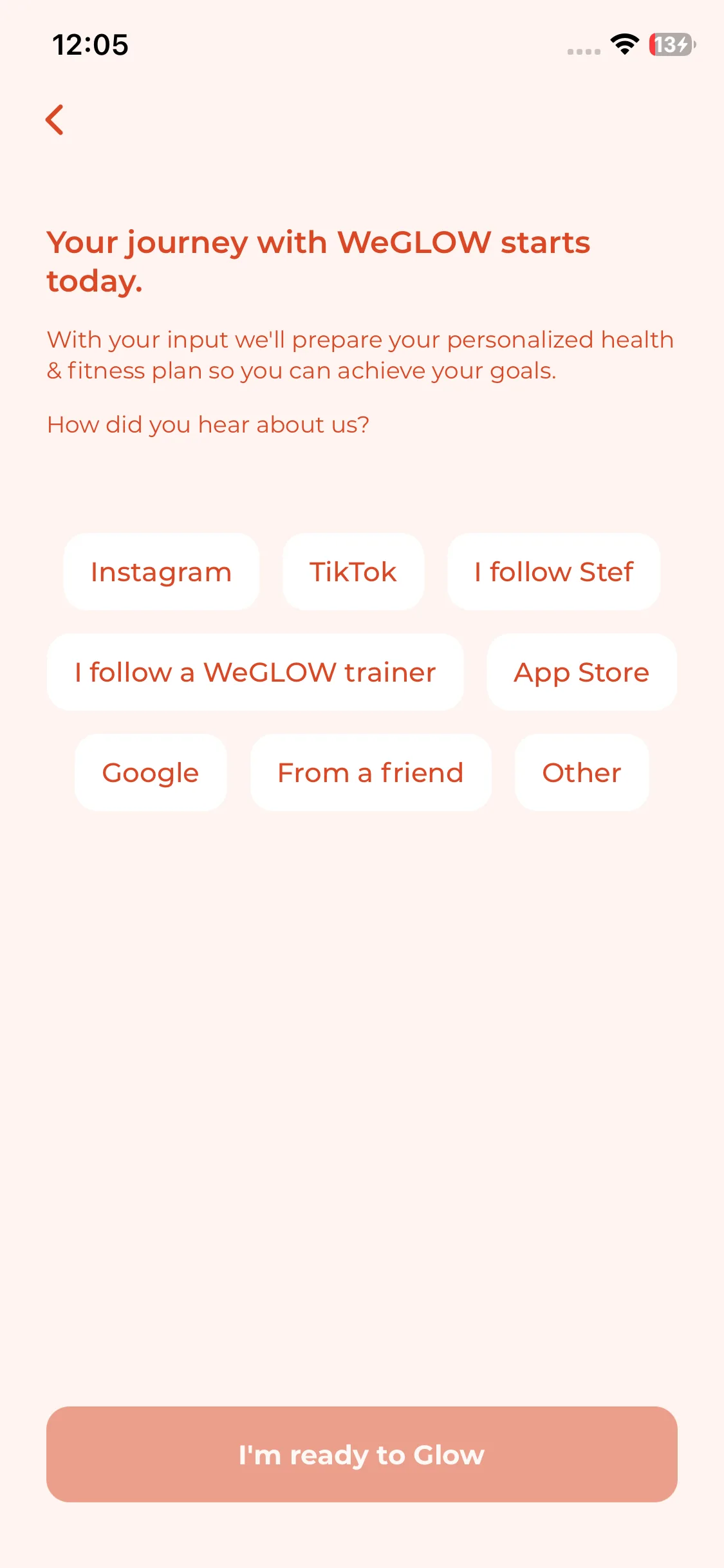Pick "From a friend" option
This screenshot has width=724, height=1568.
pos(371,772)
